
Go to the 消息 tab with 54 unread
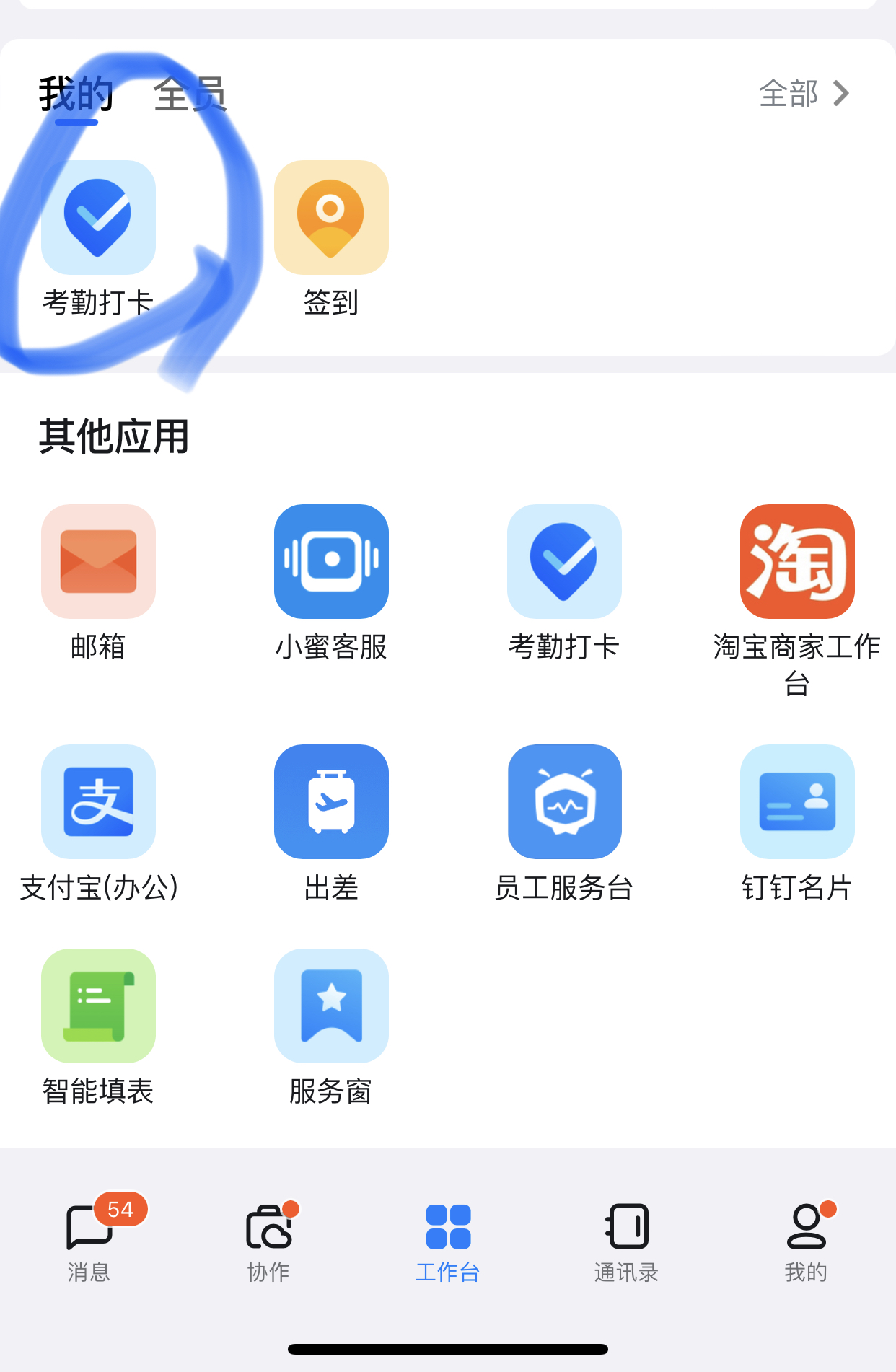(x=89, y=1241)
